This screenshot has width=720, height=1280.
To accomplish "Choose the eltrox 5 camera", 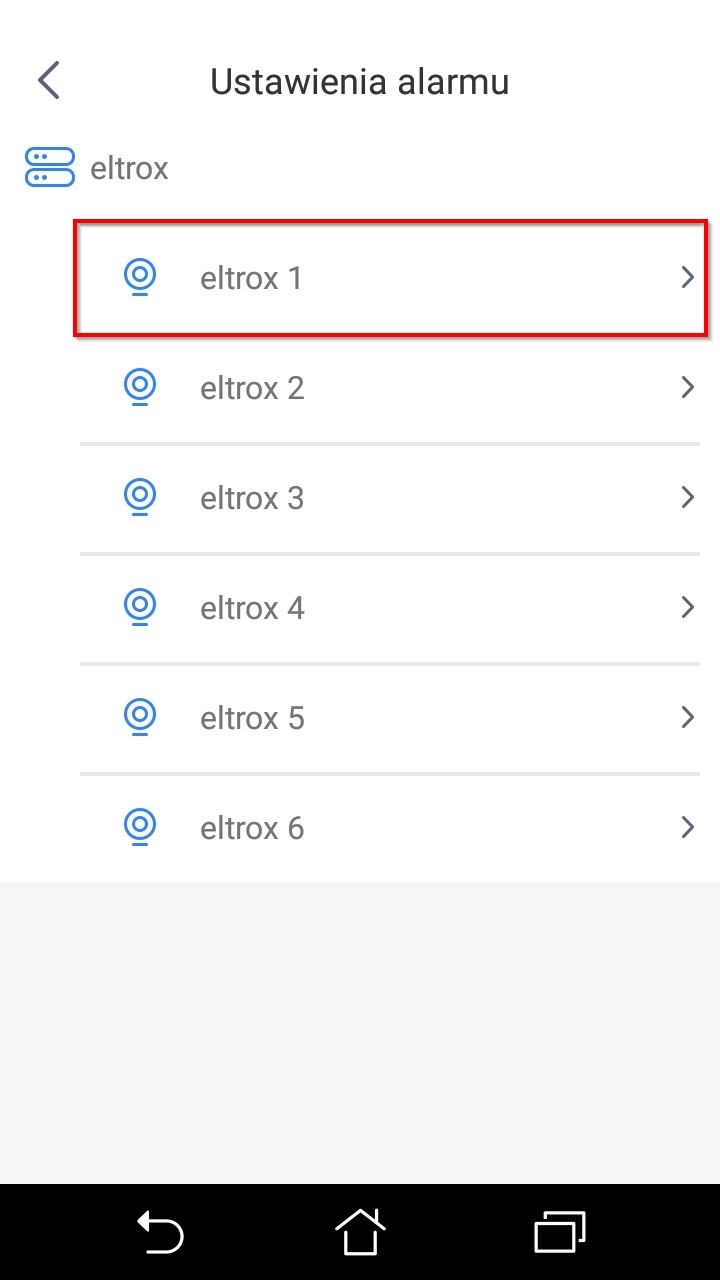I will click(x=390, y=718).
